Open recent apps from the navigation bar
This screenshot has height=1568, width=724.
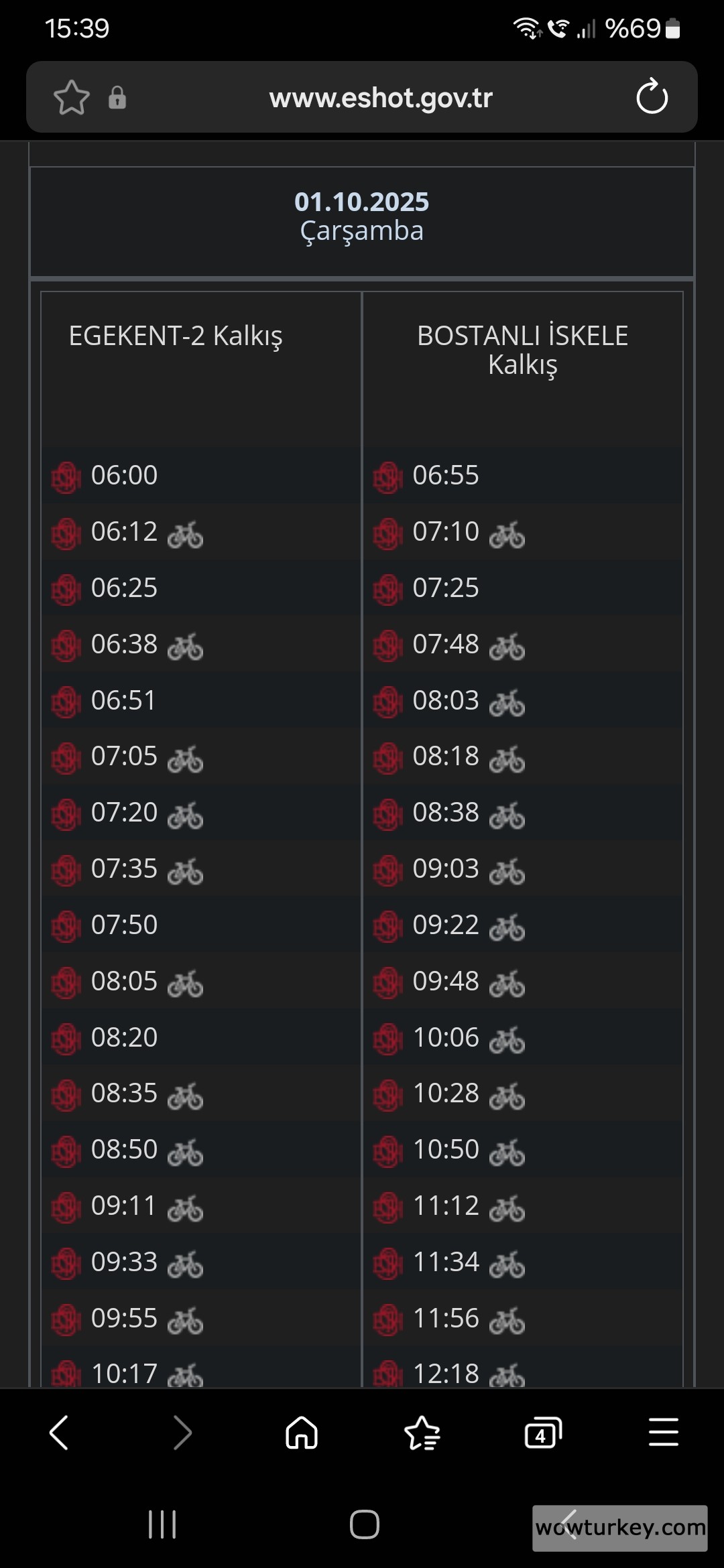(x=162, y=1524)
